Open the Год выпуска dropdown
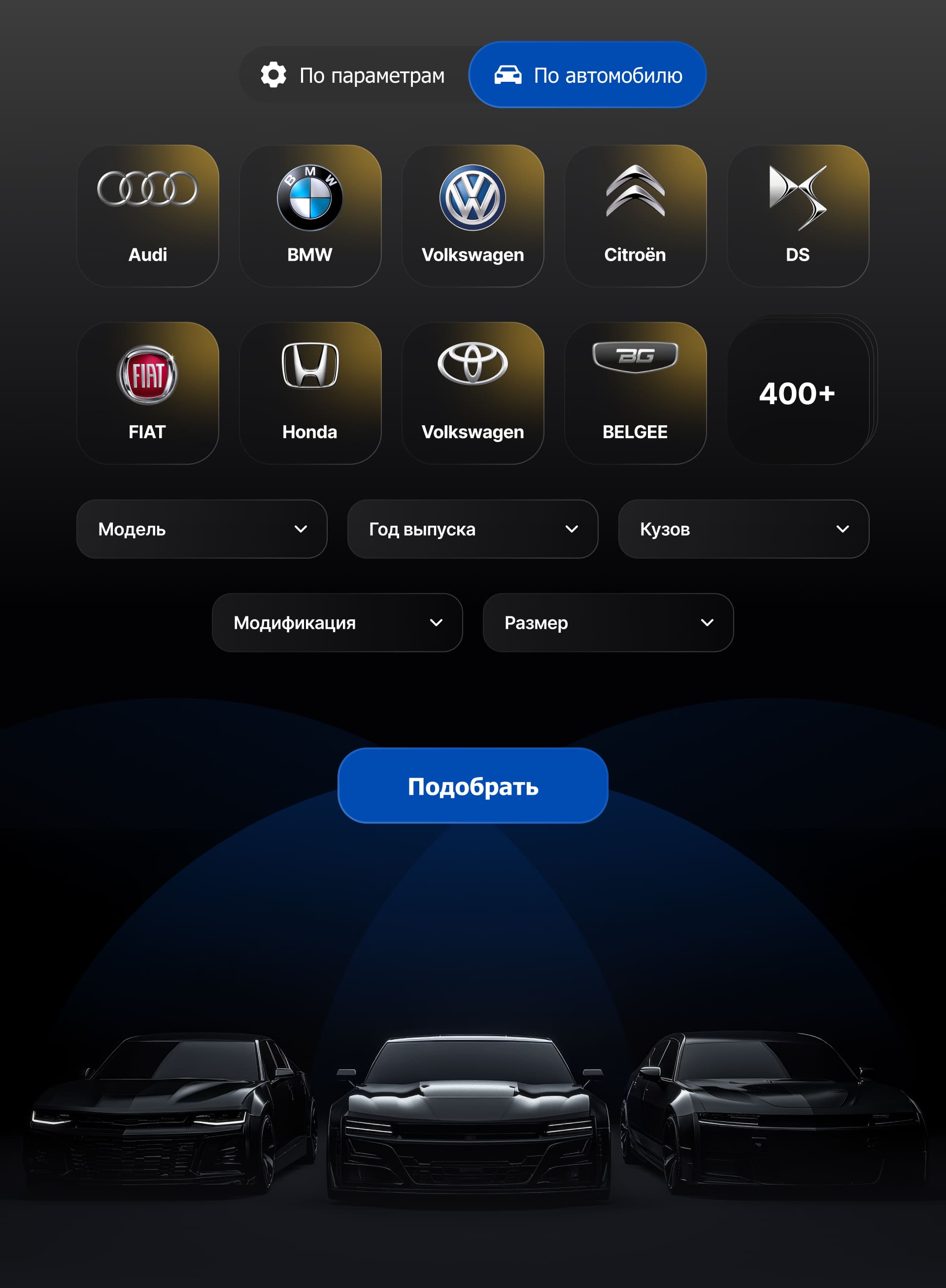Image resolution: width=946 pixels, height=1288 pixels. (473, 529)
